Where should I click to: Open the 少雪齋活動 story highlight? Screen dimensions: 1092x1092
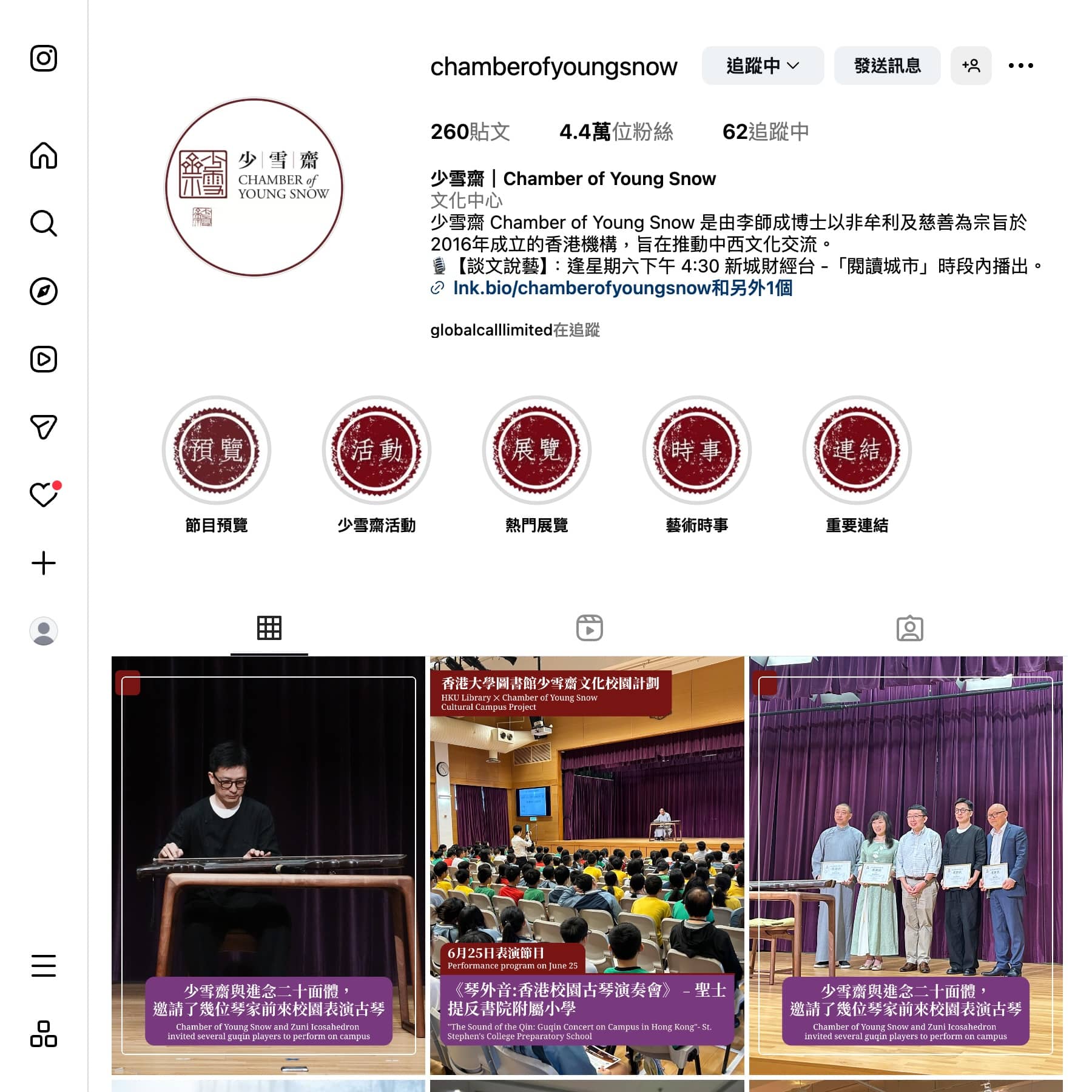[376, 450]
